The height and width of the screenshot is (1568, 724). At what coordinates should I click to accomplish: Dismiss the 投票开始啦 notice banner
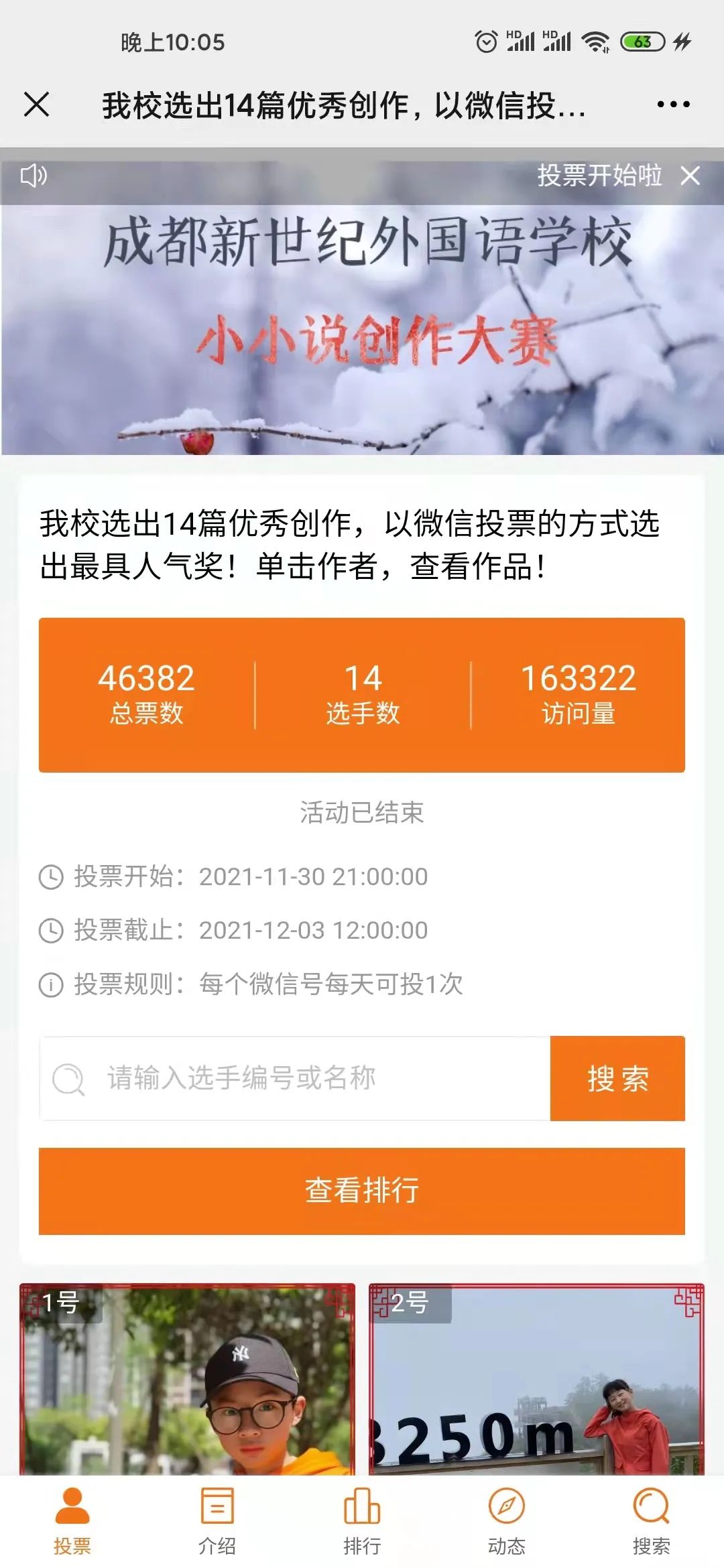click(690, 176)
